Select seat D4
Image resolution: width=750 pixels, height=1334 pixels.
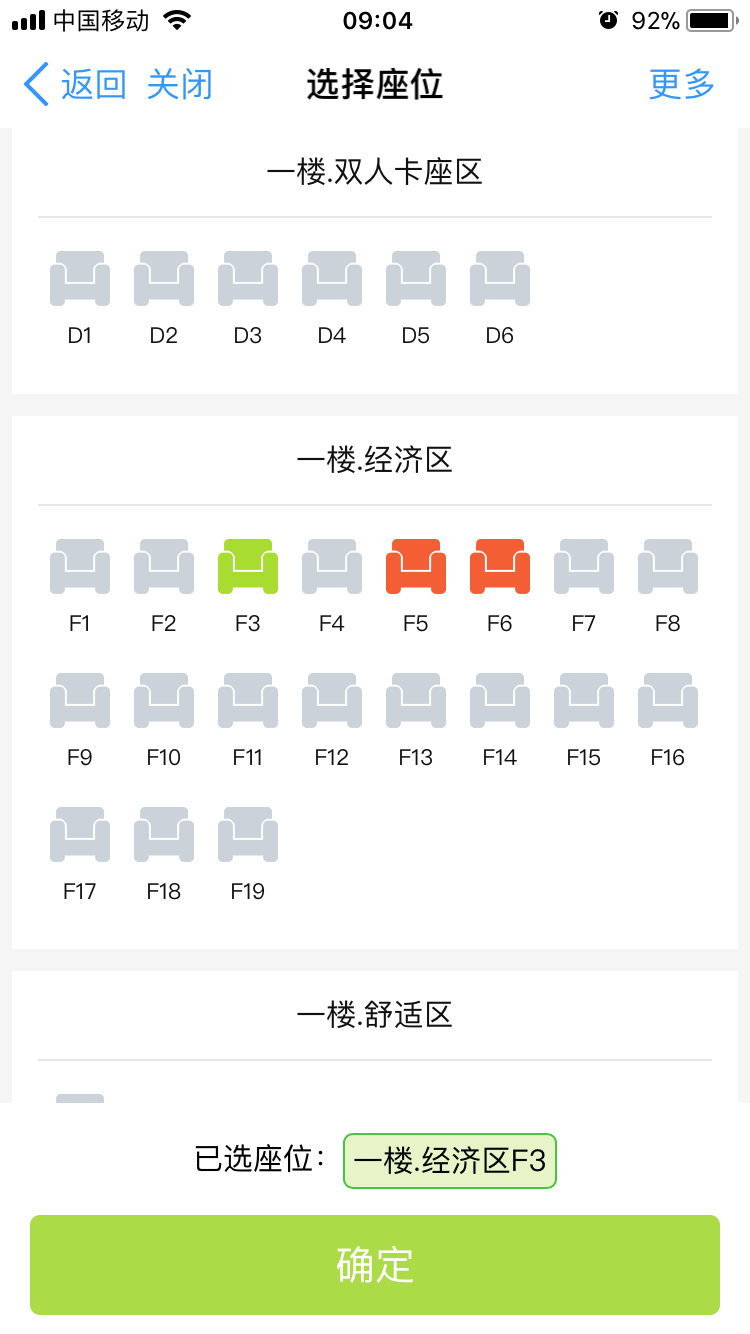[x=332, y=279]
